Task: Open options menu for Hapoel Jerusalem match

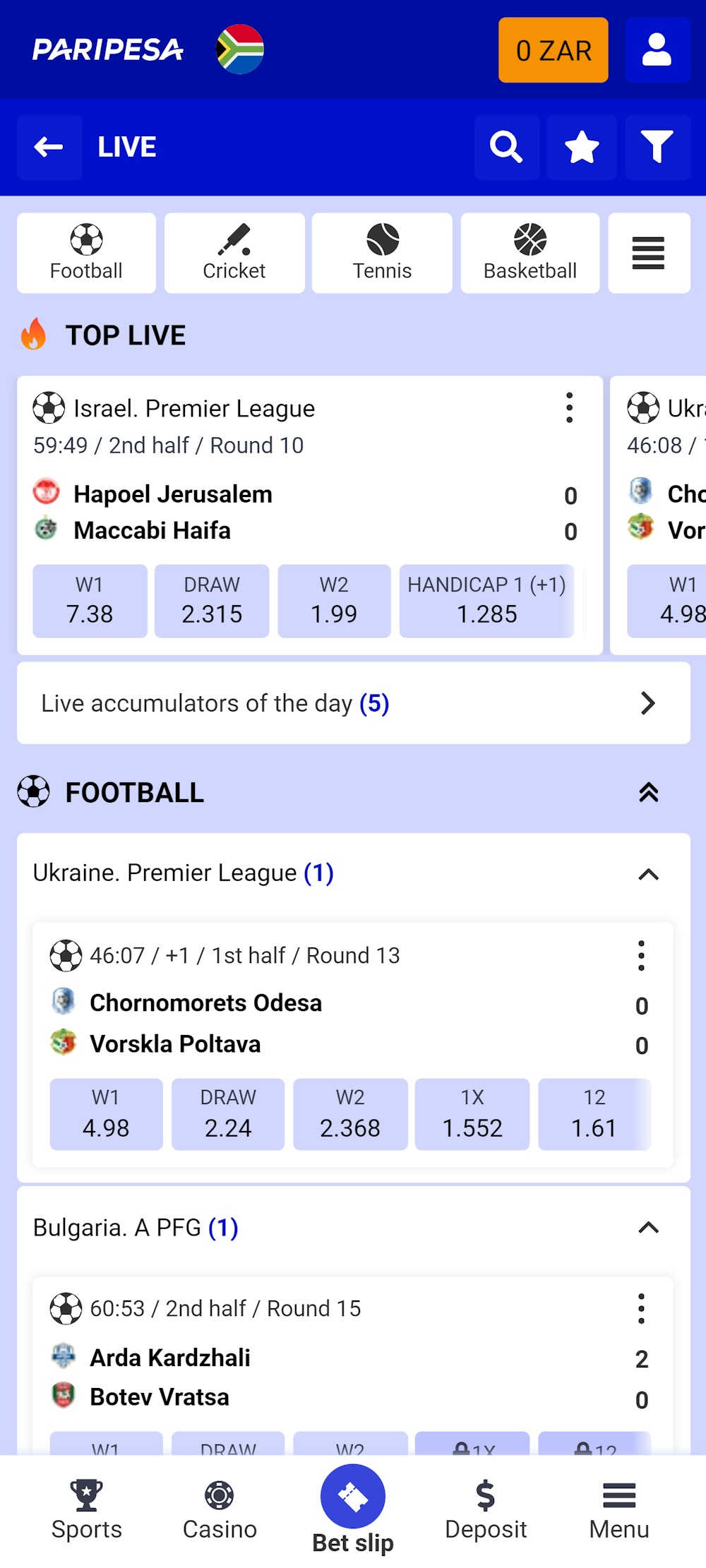Action: click(x=569, y=407)
